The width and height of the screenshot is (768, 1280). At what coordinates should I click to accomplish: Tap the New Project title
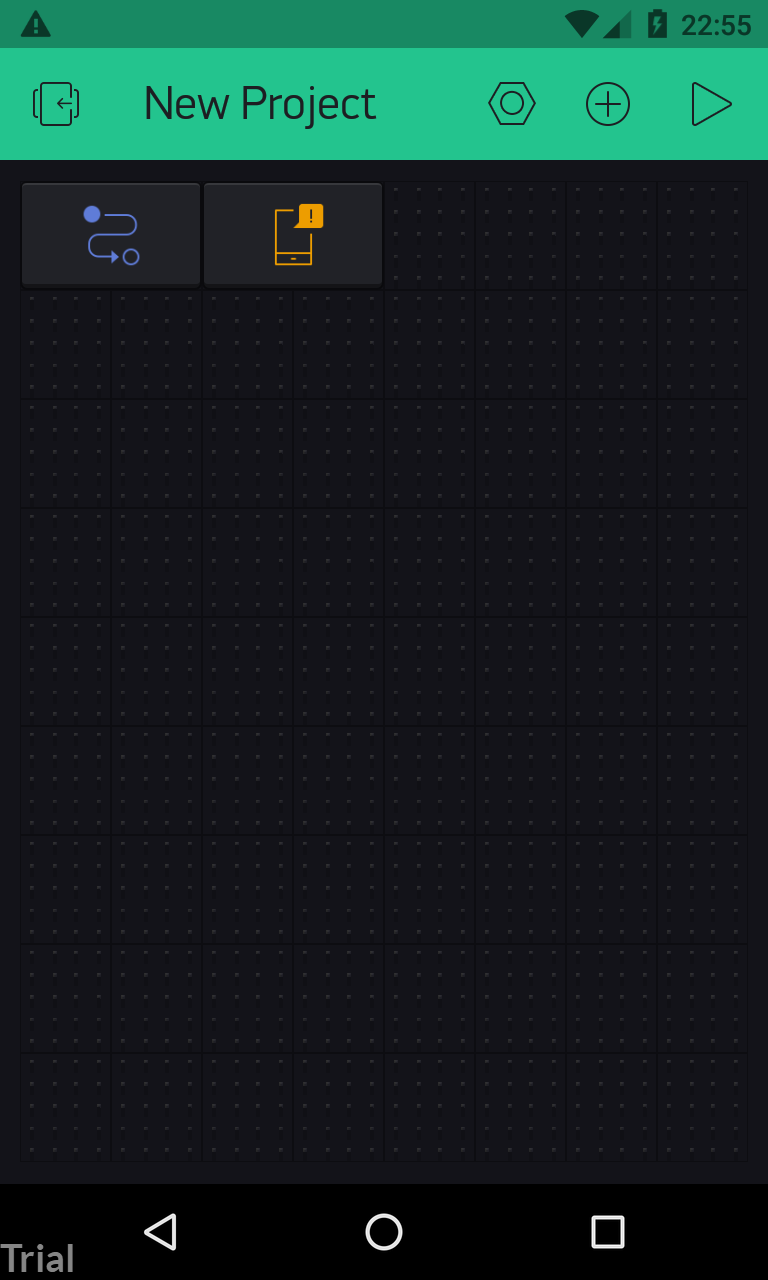click(x=259, y=104)
